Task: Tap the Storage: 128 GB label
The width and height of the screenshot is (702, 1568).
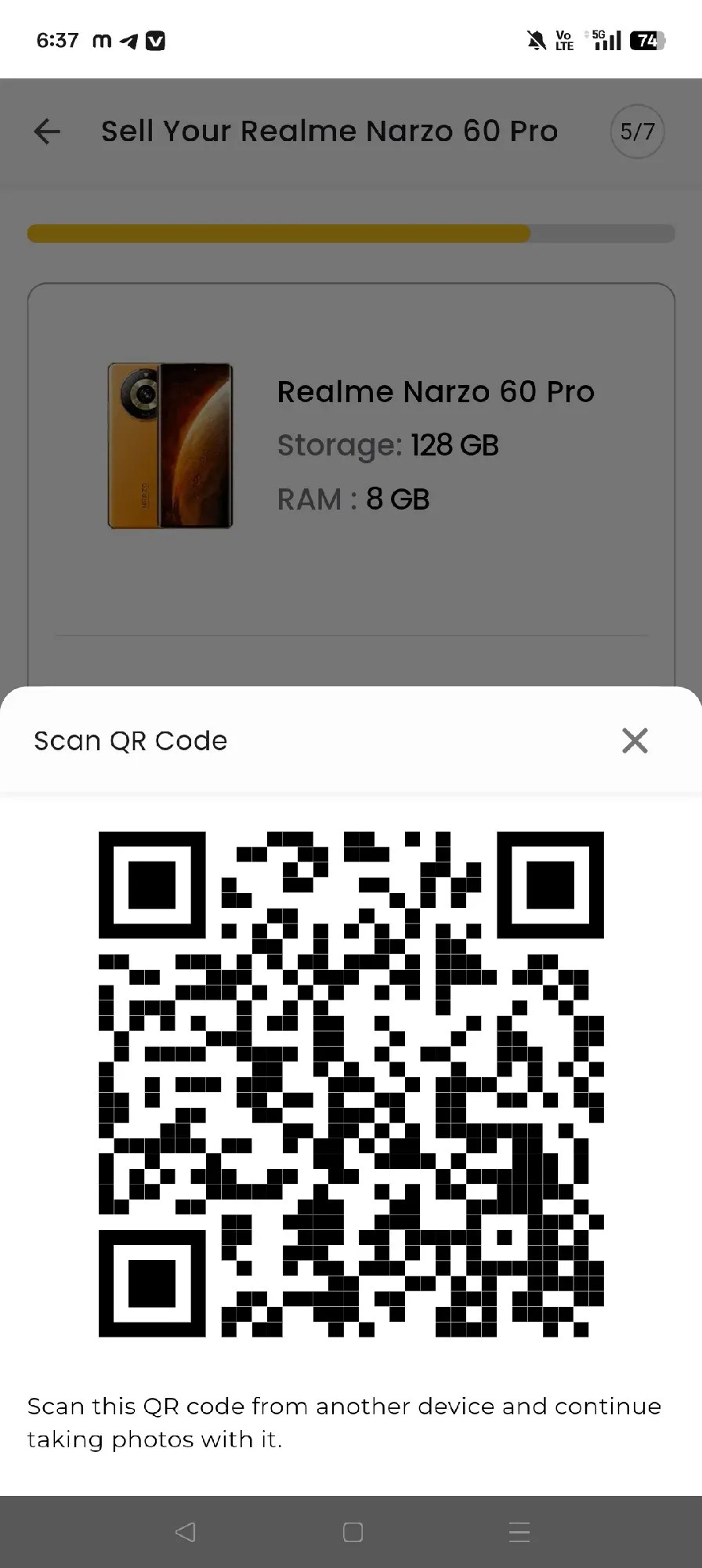Action: pos(388,445)
